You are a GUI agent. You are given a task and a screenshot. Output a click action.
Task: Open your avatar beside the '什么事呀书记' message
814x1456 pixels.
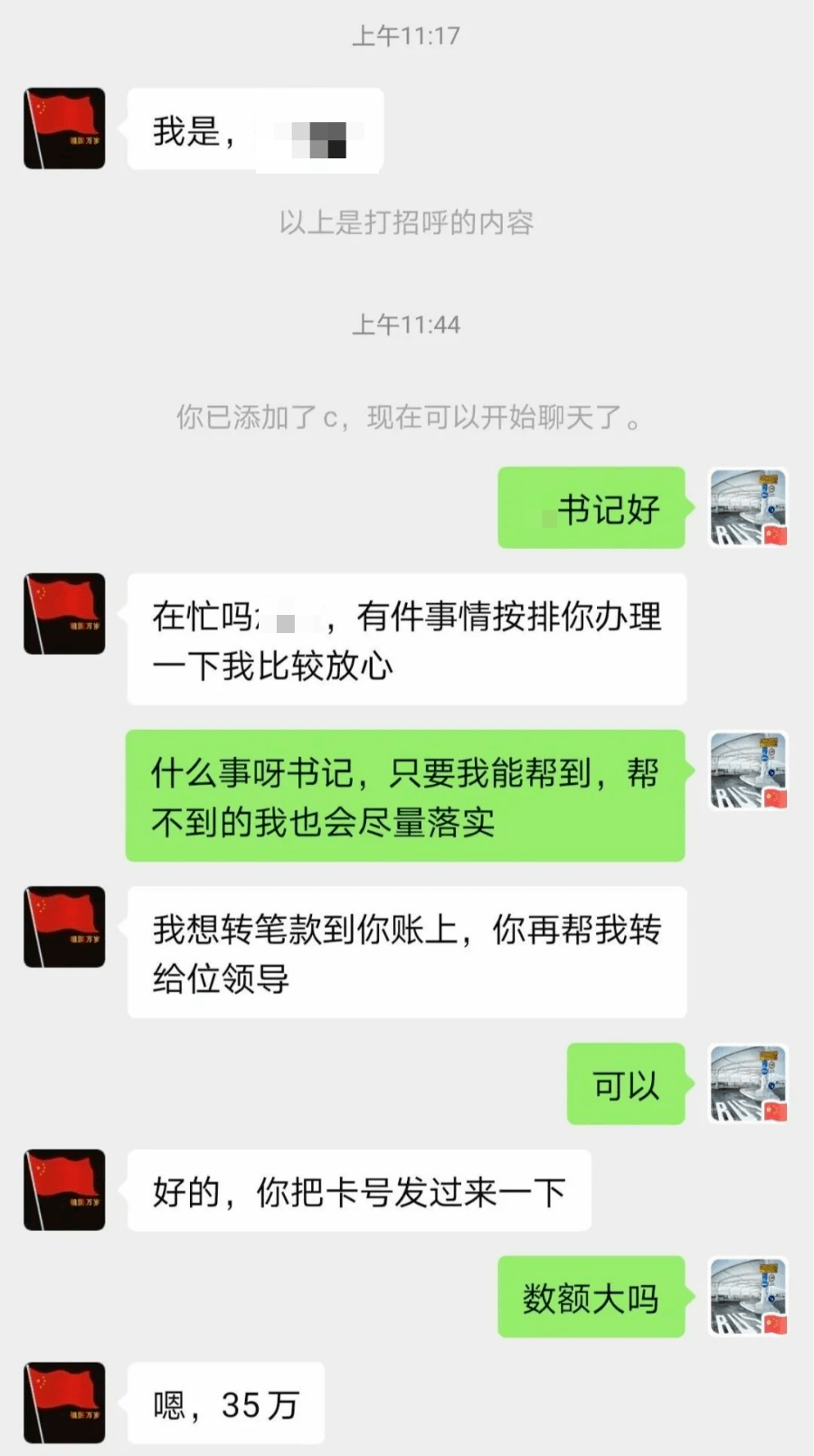click(748, 771)
